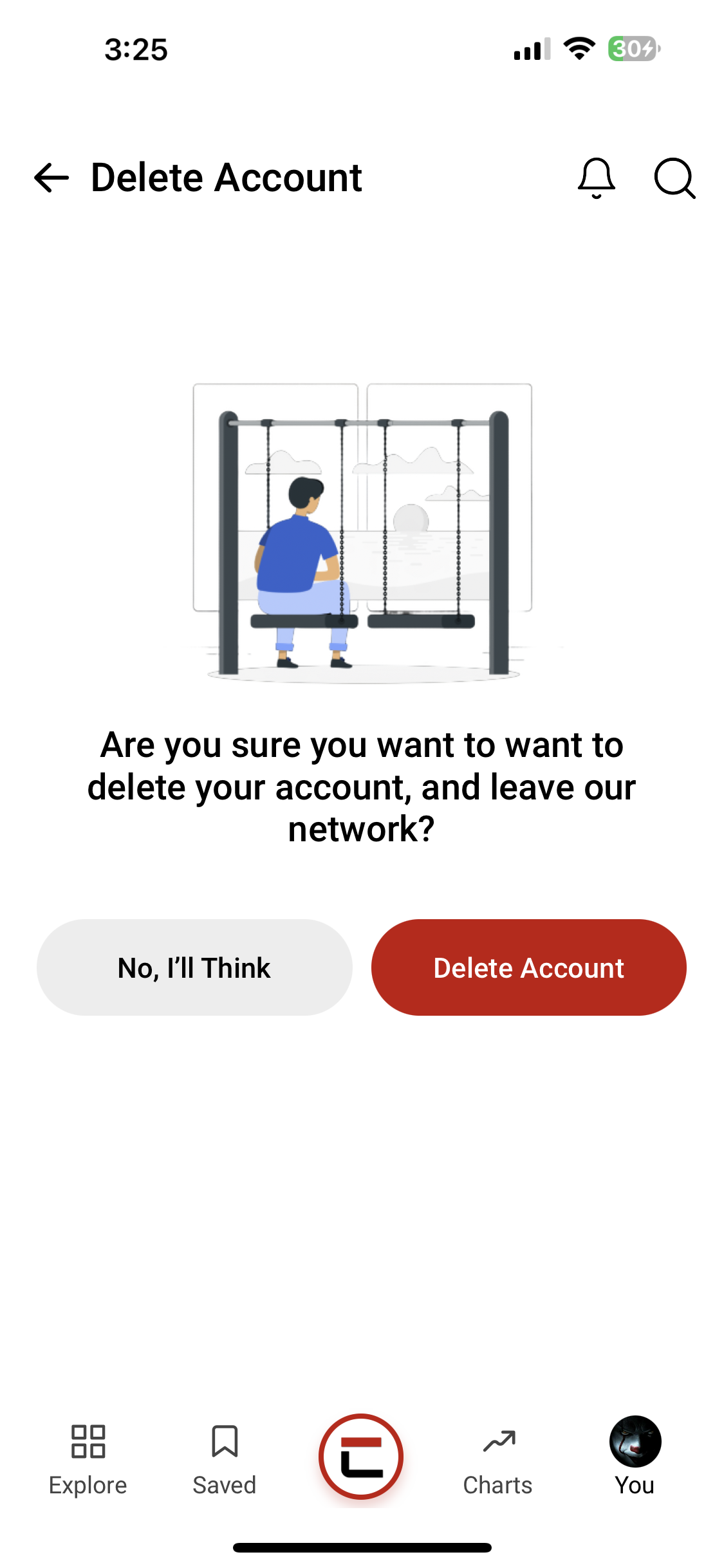Switch to the Explore tab
The width and height of the screenshot is (724, 1568).
pyautogui.click(x=88, y=1459)
